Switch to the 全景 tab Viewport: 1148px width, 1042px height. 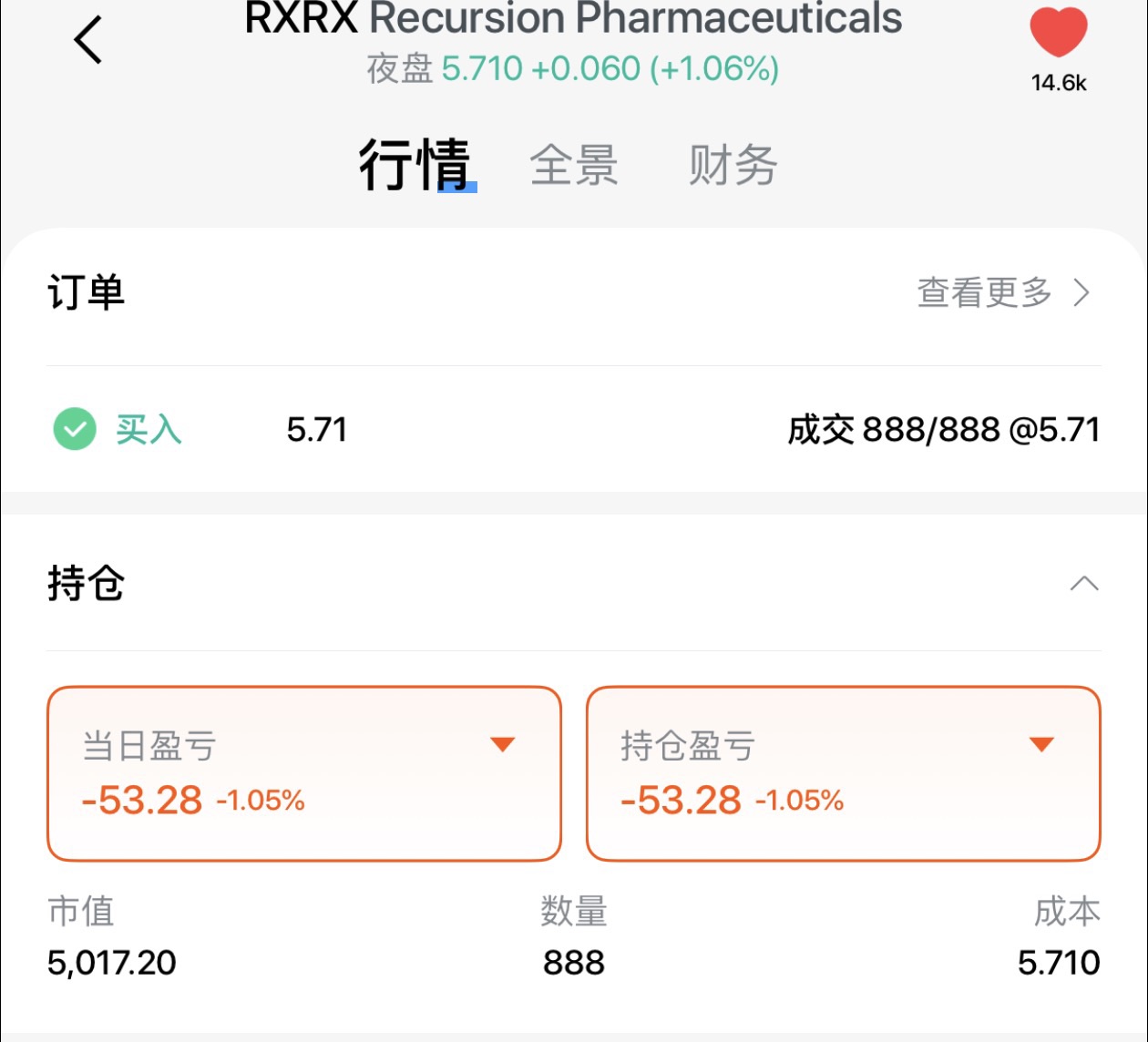573,166
